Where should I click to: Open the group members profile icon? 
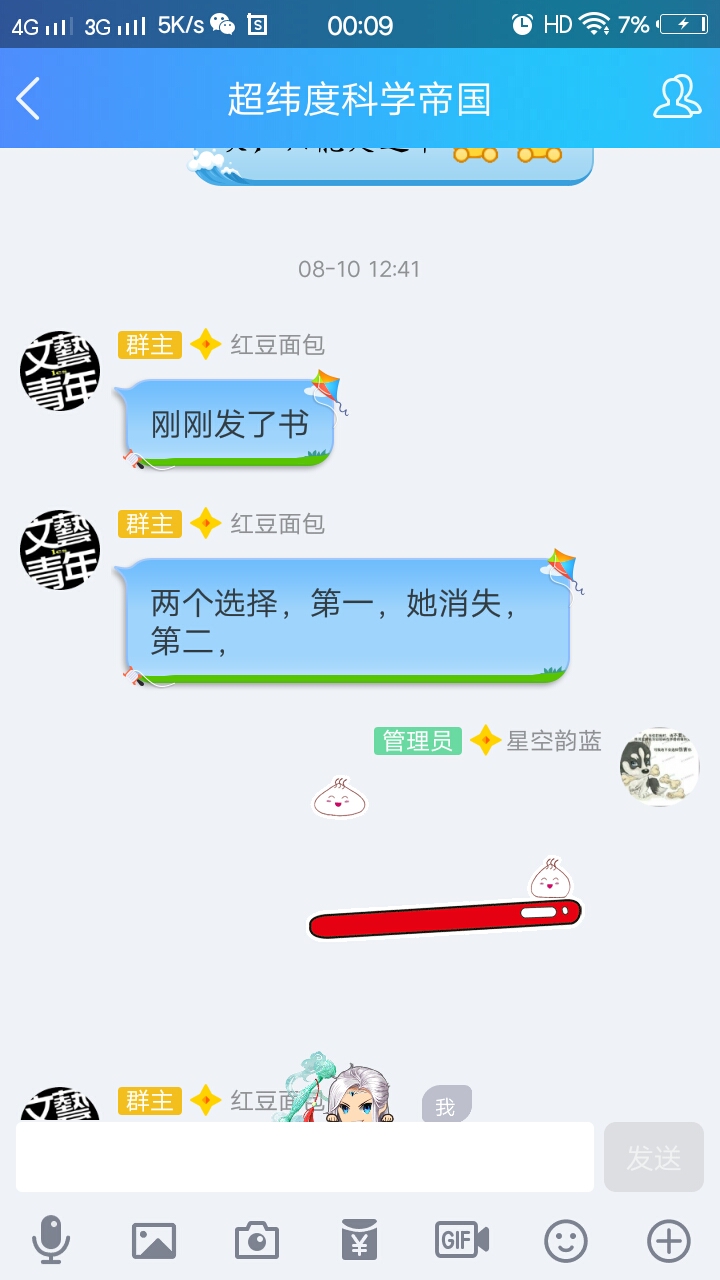click(x=677, y=98)
